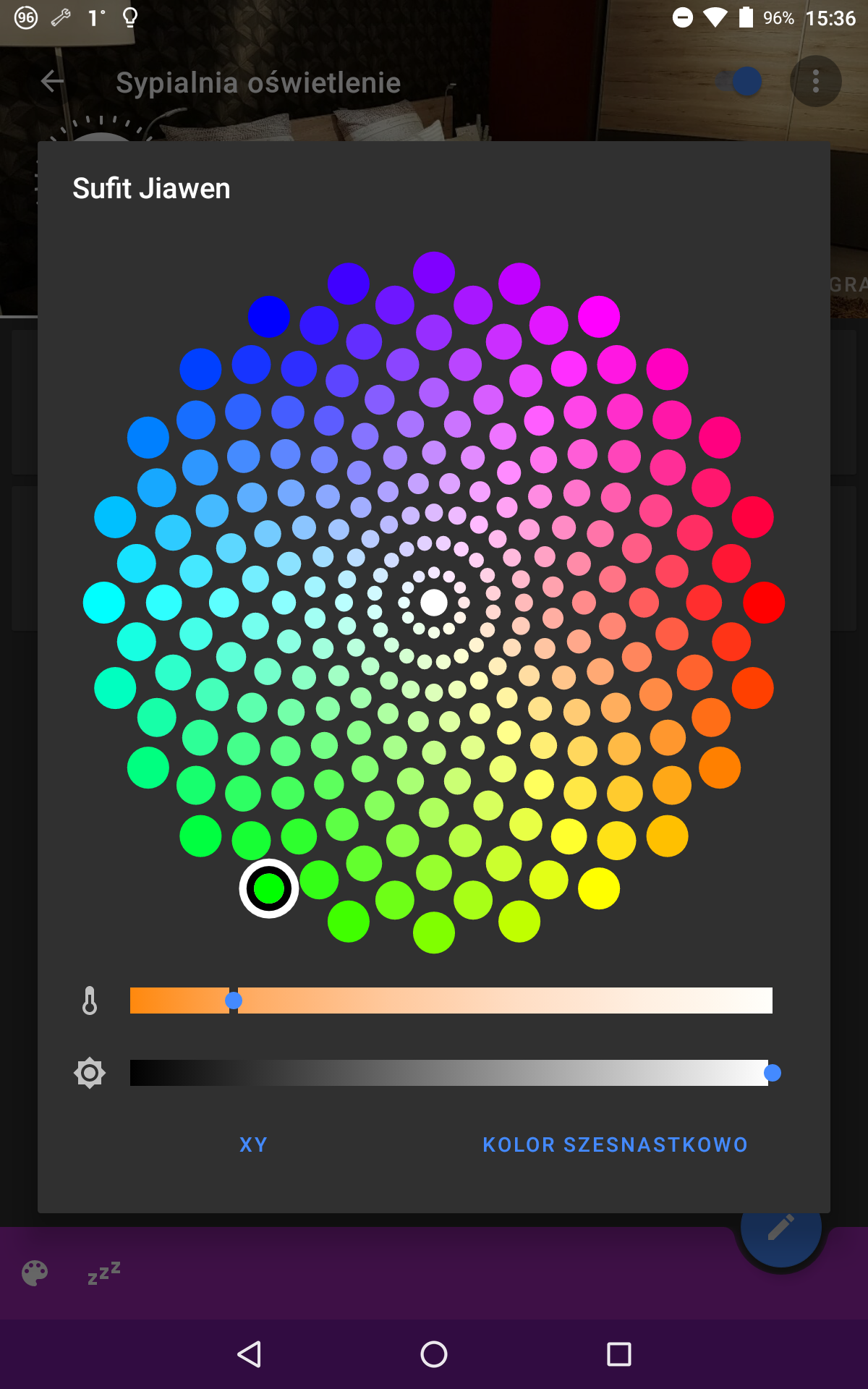The image size is (868, 1389).
Task: Pick the pure red outer swatch
Action: [764, 602]
